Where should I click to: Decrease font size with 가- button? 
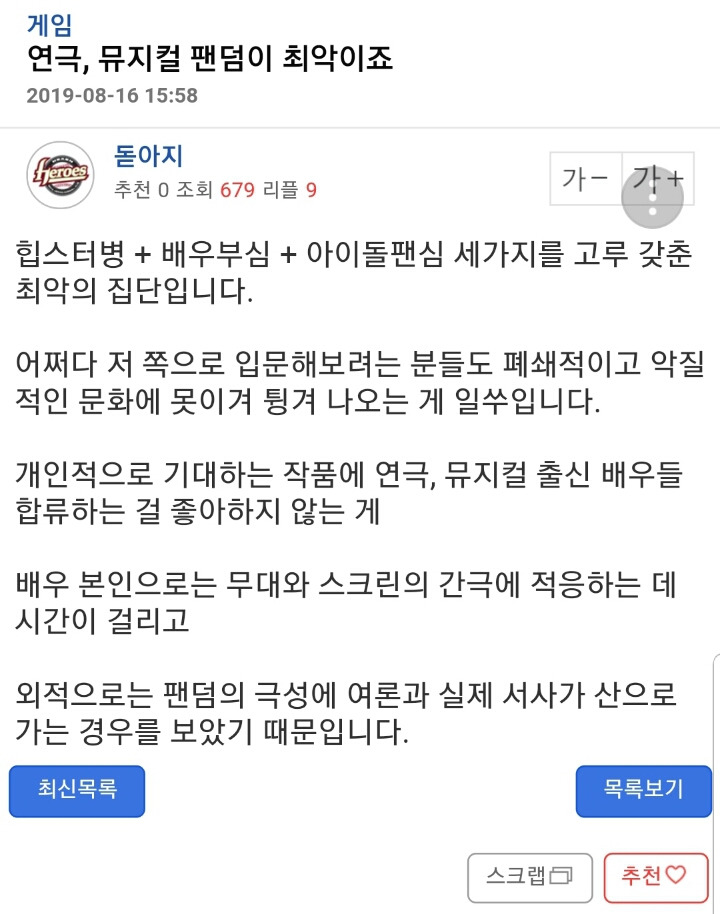point(585,179)
